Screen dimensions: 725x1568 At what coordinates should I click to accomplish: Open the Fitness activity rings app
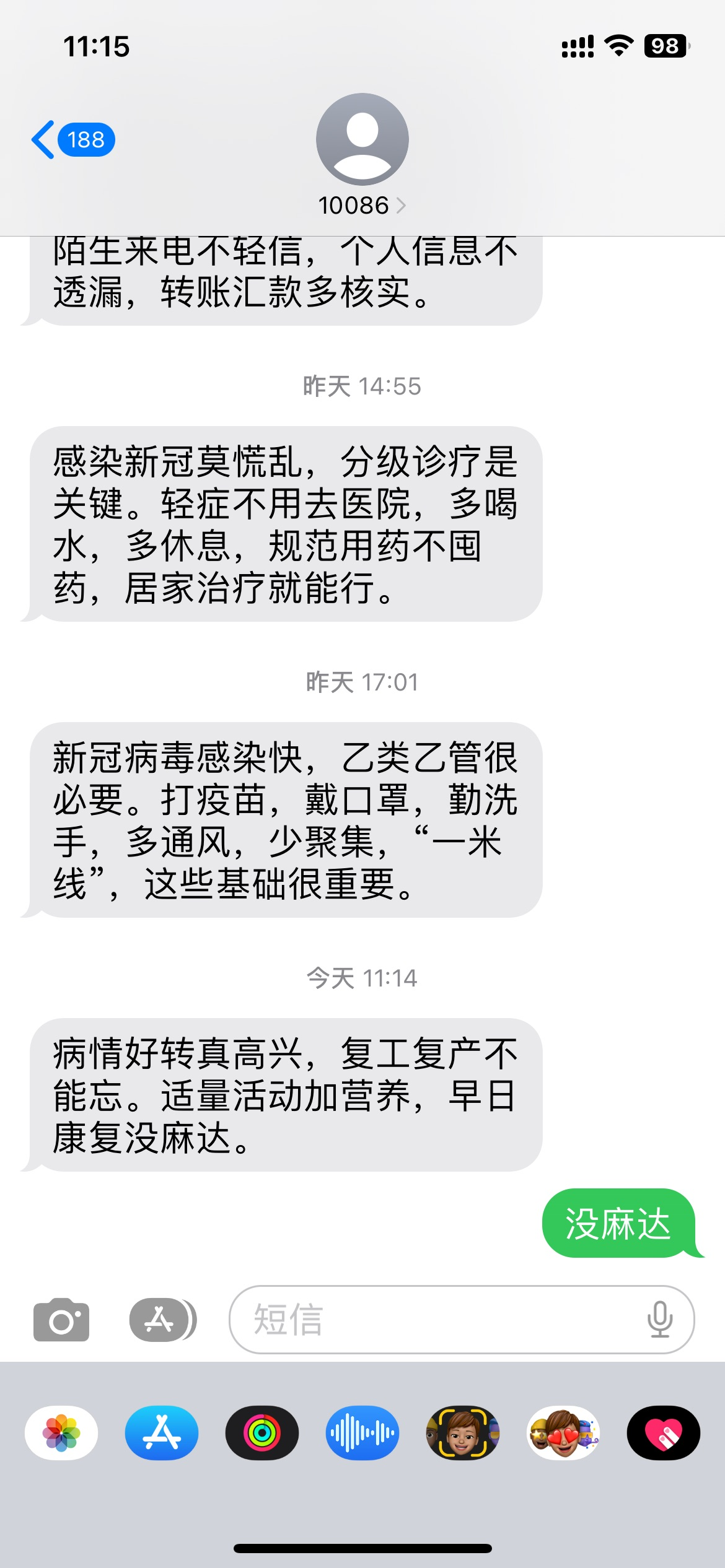[x=262, y=1433]
